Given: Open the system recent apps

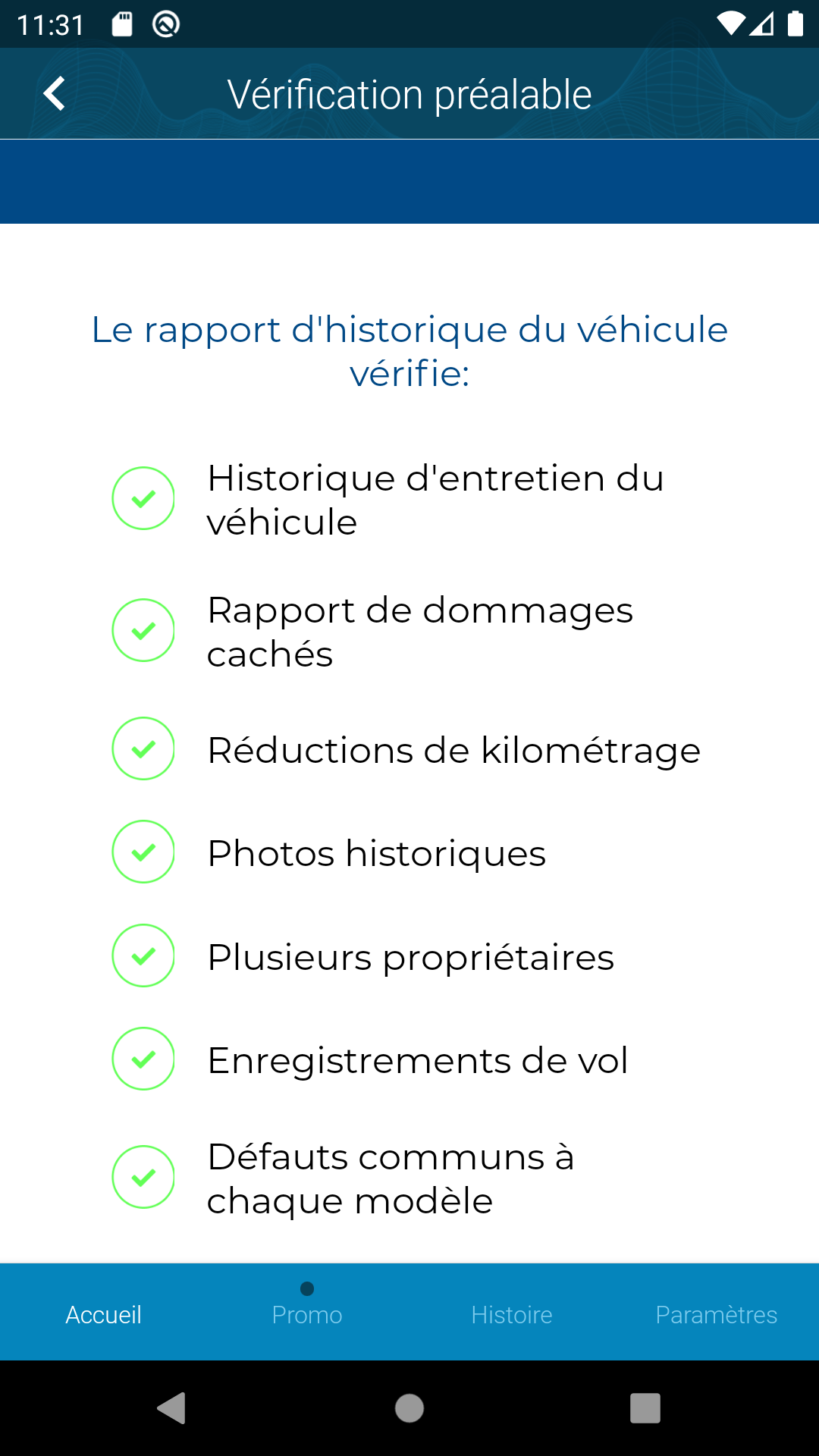Looking at the screenshot, I should point(645,1408).
